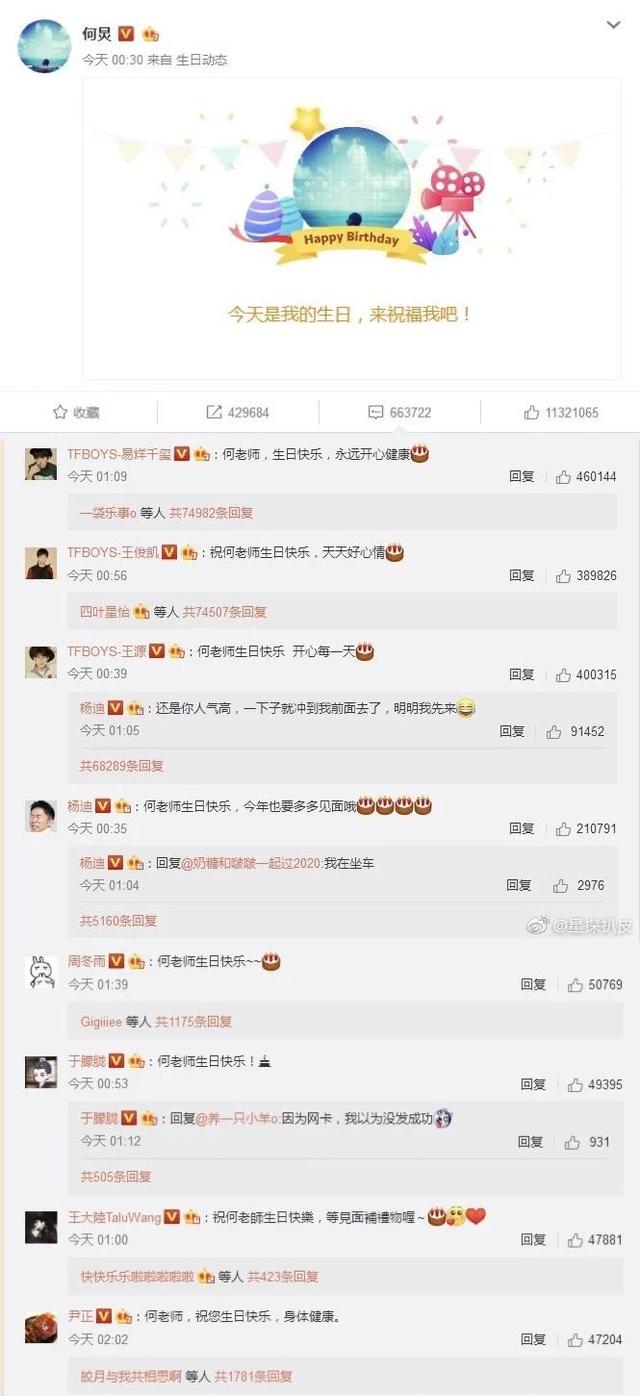Screen dimensions: 640x1396
Task: Like the birthday post with 11321065 likes
Action: tap(560, 412)
